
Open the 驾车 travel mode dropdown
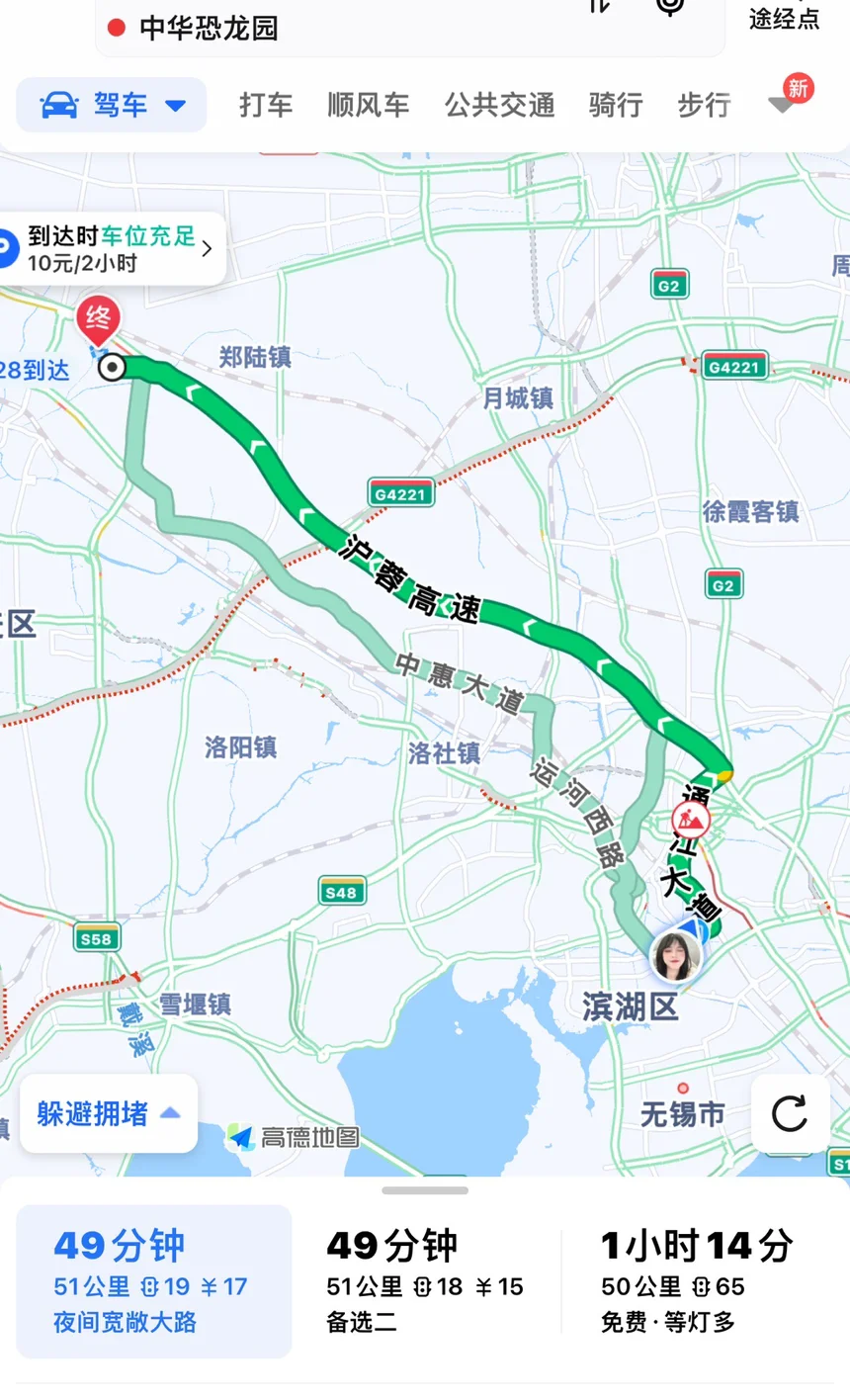click(112, 105)
